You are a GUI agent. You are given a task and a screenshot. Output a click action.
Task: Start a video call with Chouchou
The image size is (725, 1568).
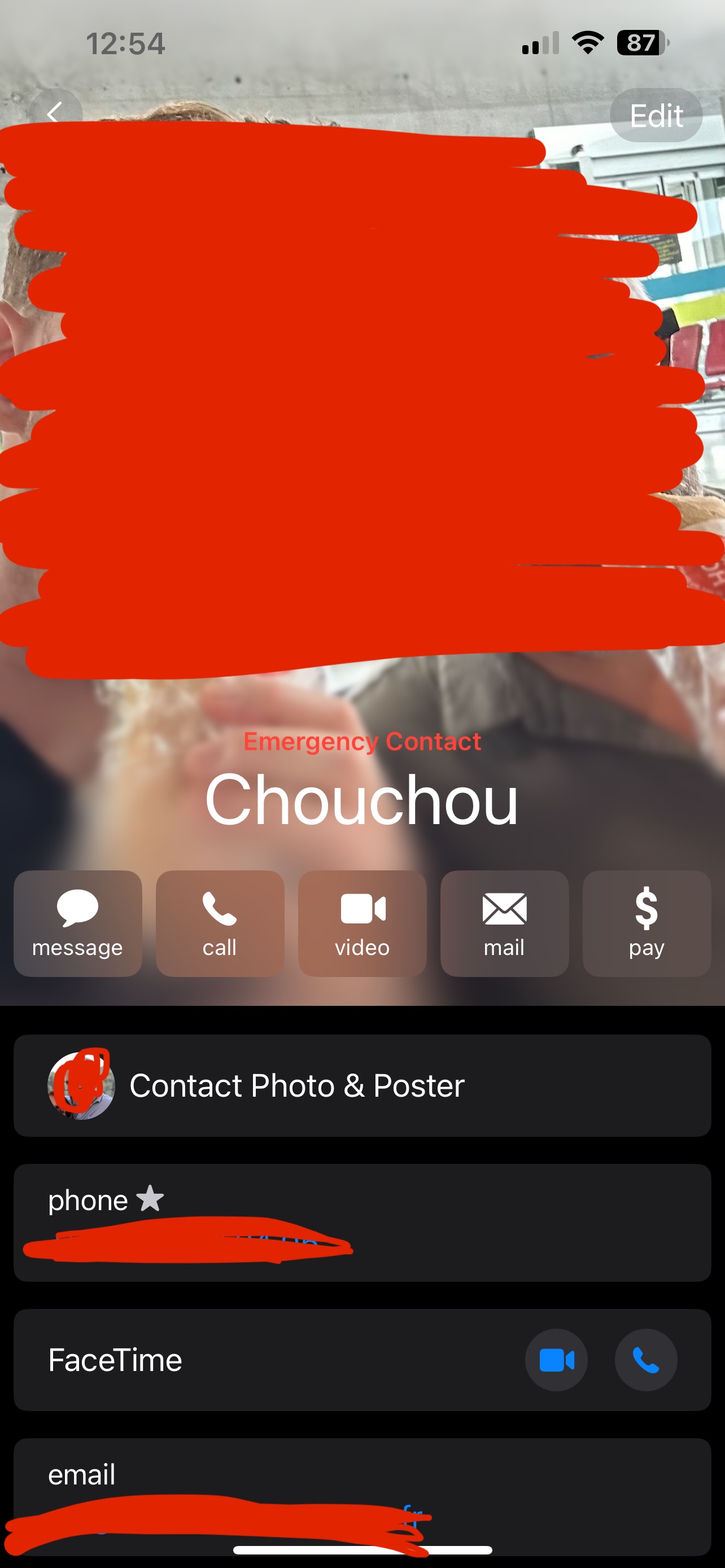coord(362,923)
